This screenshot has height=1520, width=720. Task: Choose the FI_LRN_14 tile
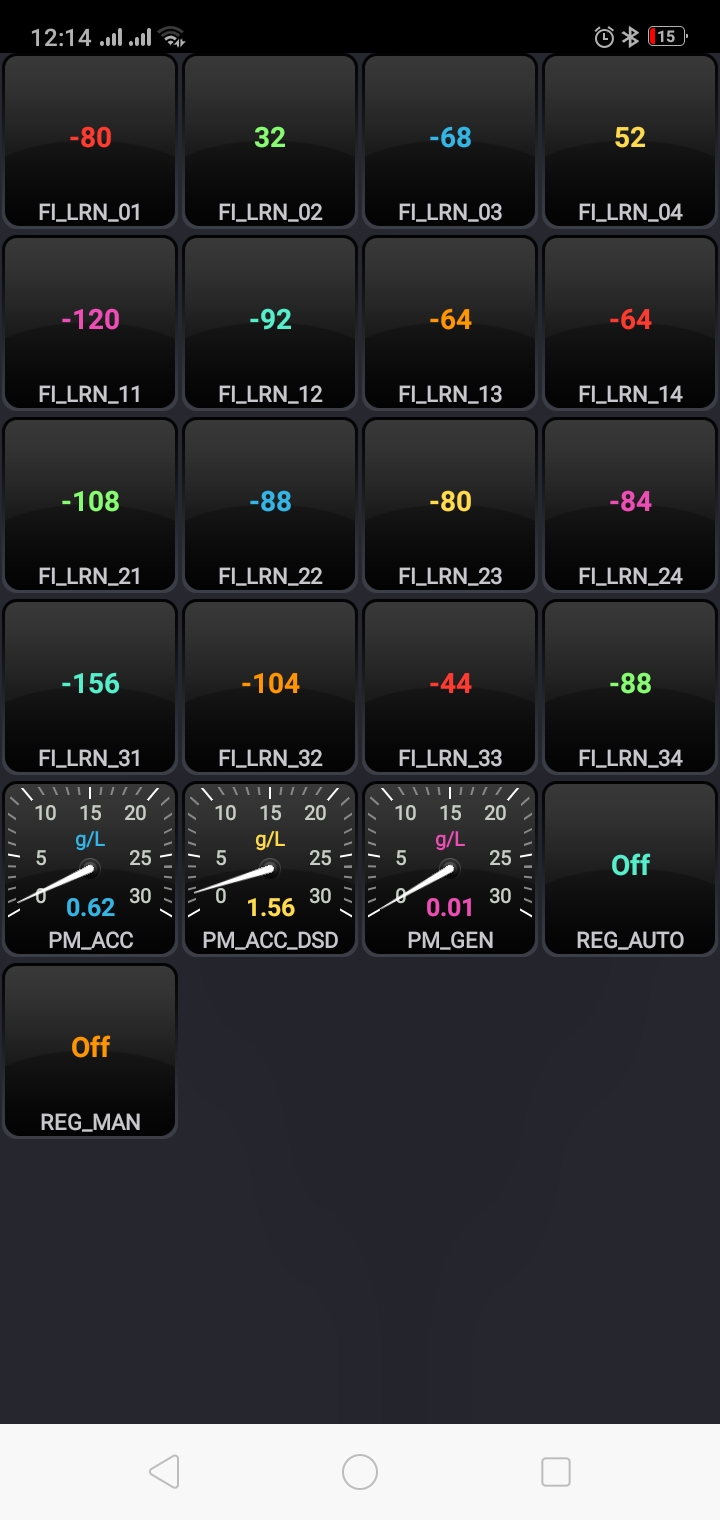coord(630,323)
